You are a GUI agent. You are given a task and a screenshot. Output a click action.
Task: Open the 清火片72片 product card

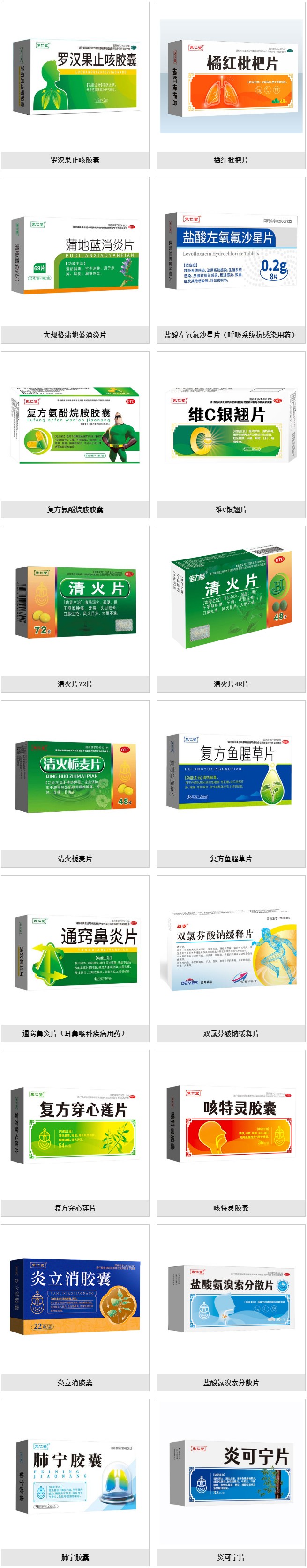pos(75,601)
